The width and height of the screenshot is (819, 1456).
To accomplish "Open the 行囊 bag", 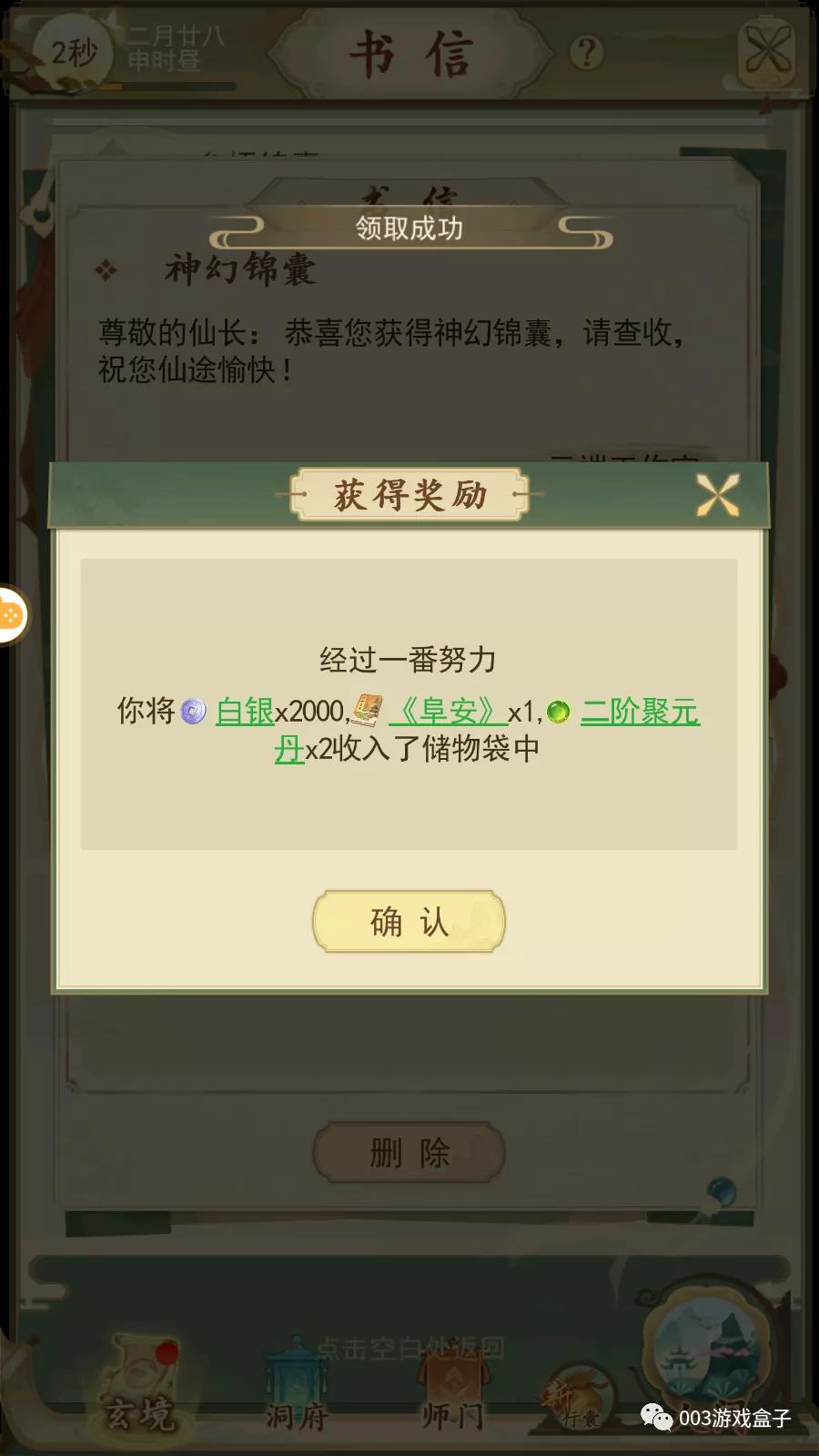I will tap(579, 1397).
